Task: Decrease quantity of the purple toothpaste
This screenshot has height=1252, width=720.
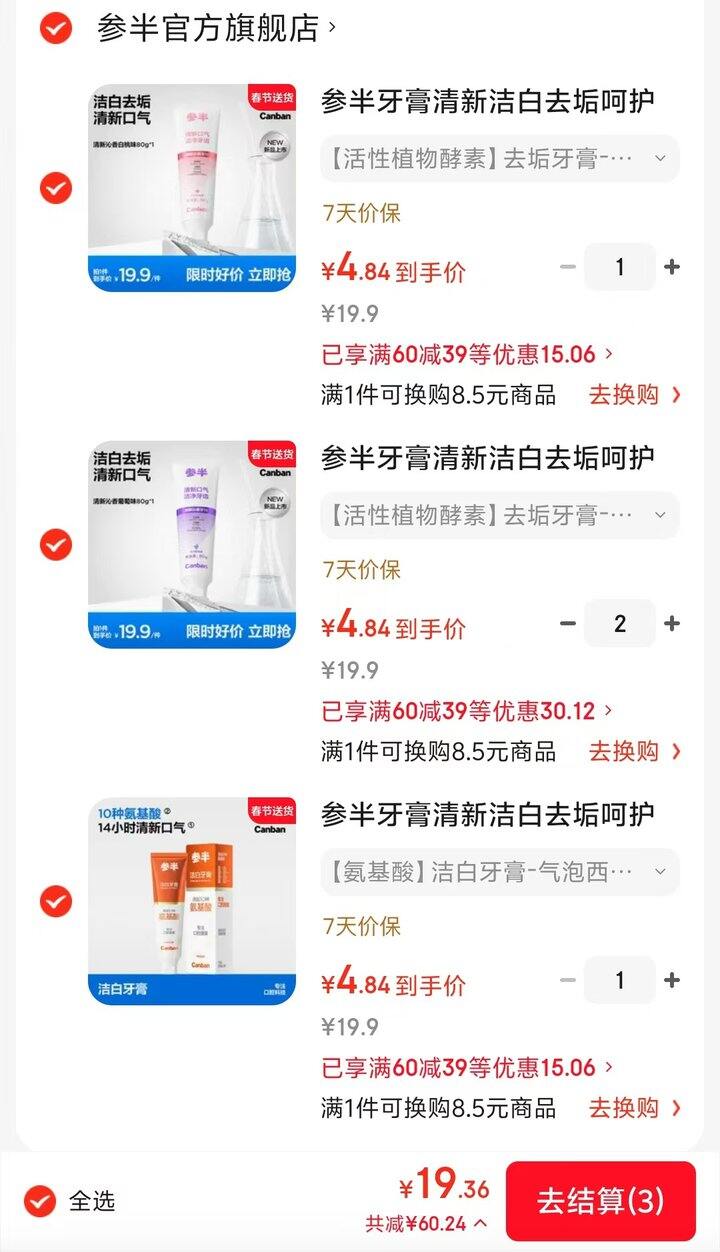Action: tap(568, 624)
